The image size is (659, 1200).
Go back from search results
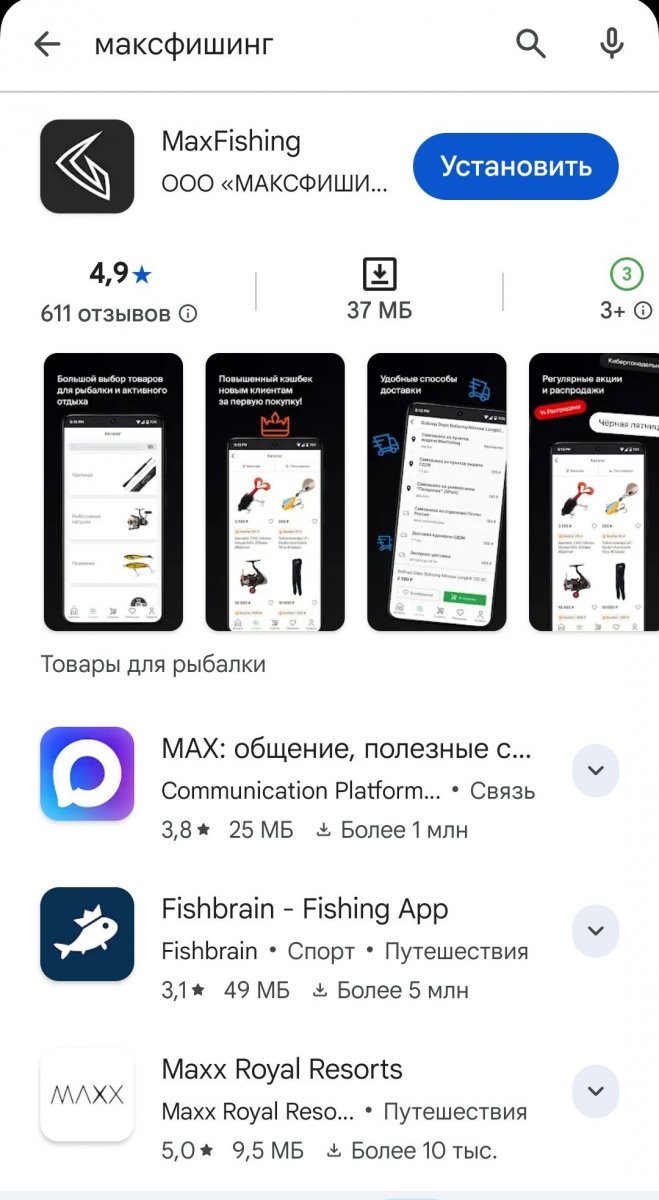[47, 44]
